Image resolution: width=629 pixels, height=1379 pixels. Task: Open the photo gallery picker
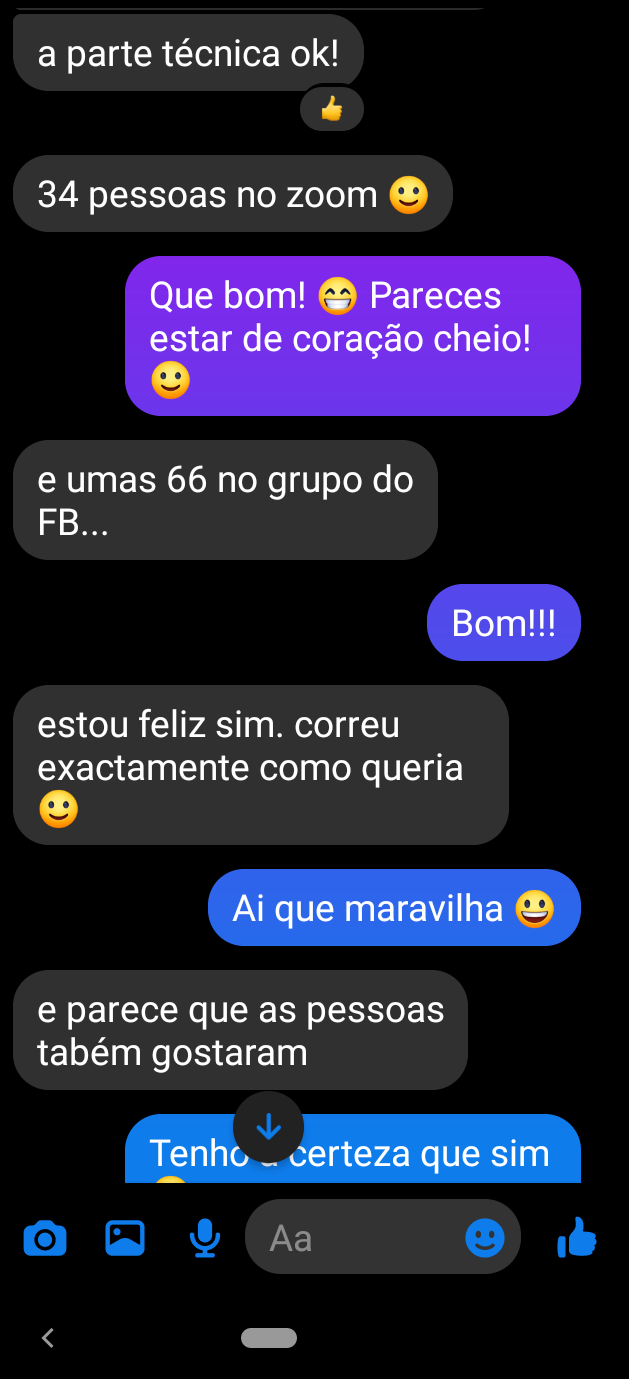point(125,1239)
